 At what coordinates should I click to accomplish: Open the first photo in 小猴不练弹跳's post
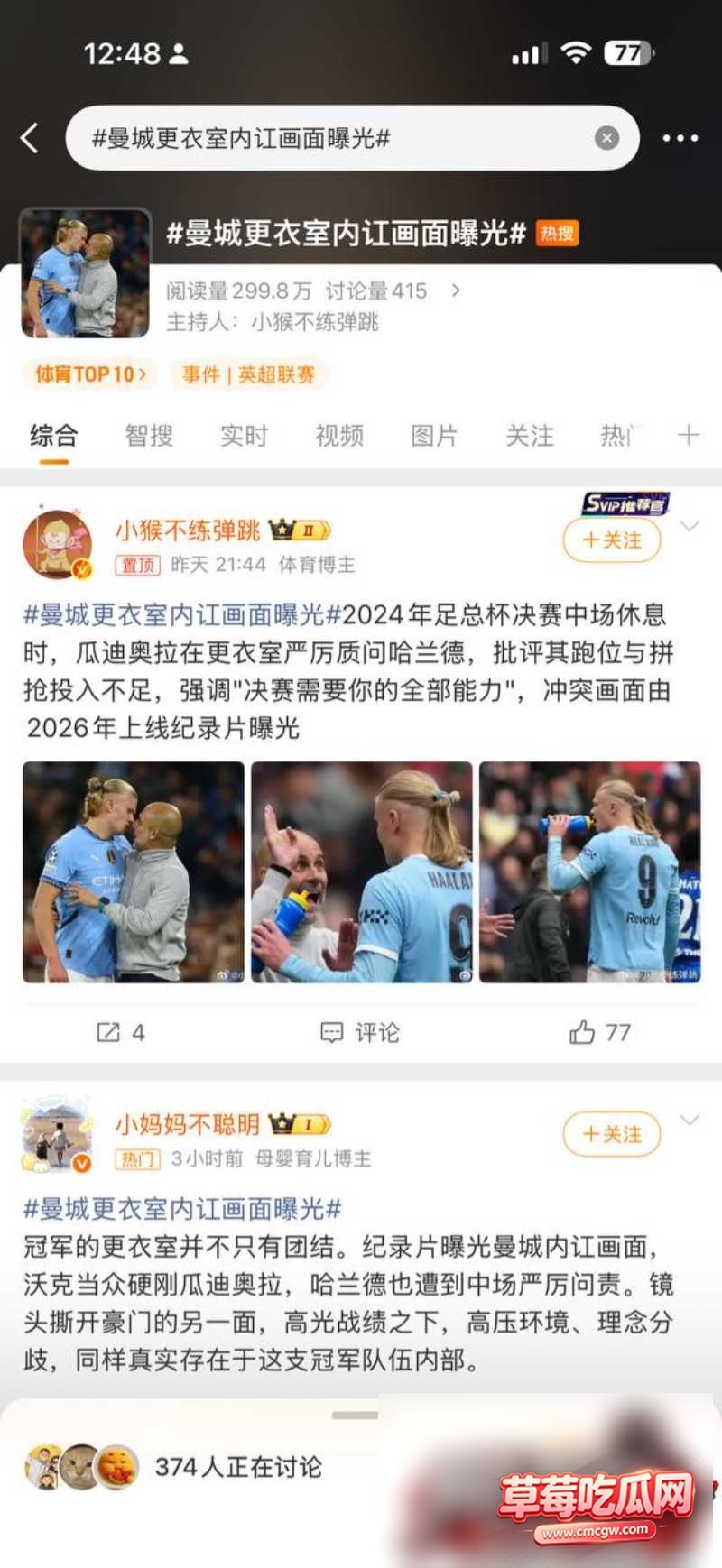(134, 872)
